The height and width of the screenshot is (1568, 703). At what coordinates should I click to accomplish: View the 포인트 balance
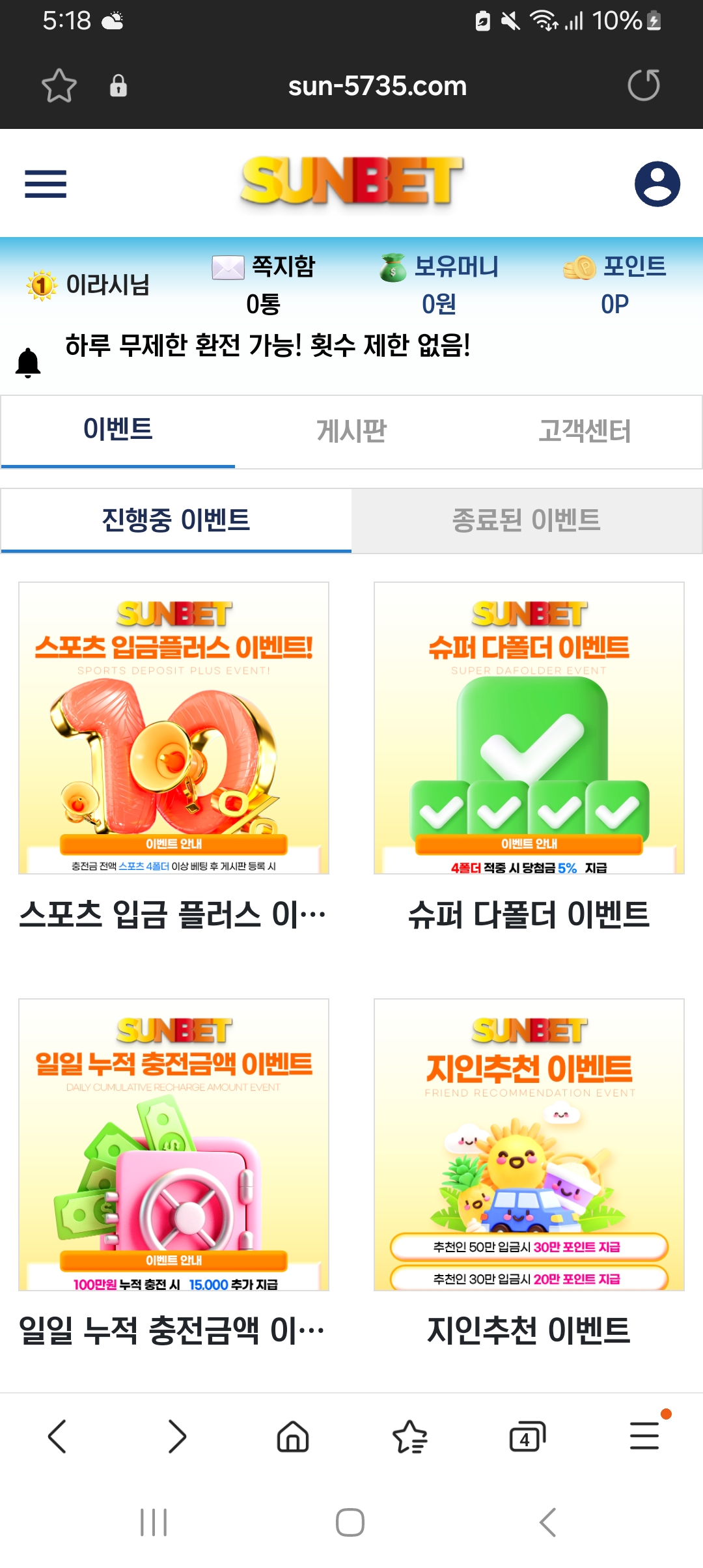615,283
